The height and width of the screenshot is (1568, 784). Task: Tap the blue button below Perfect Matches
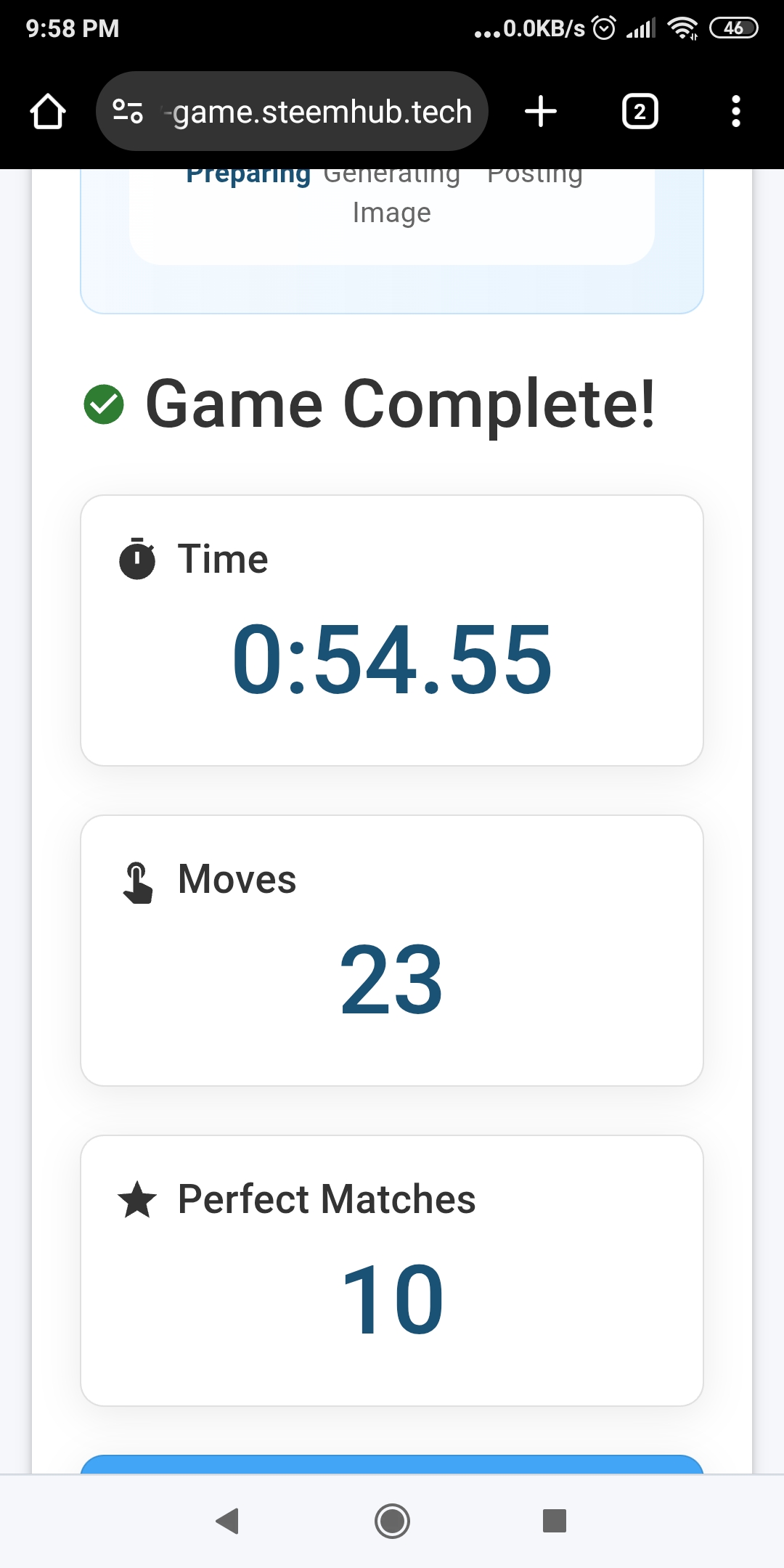(x=392, y=1464)
